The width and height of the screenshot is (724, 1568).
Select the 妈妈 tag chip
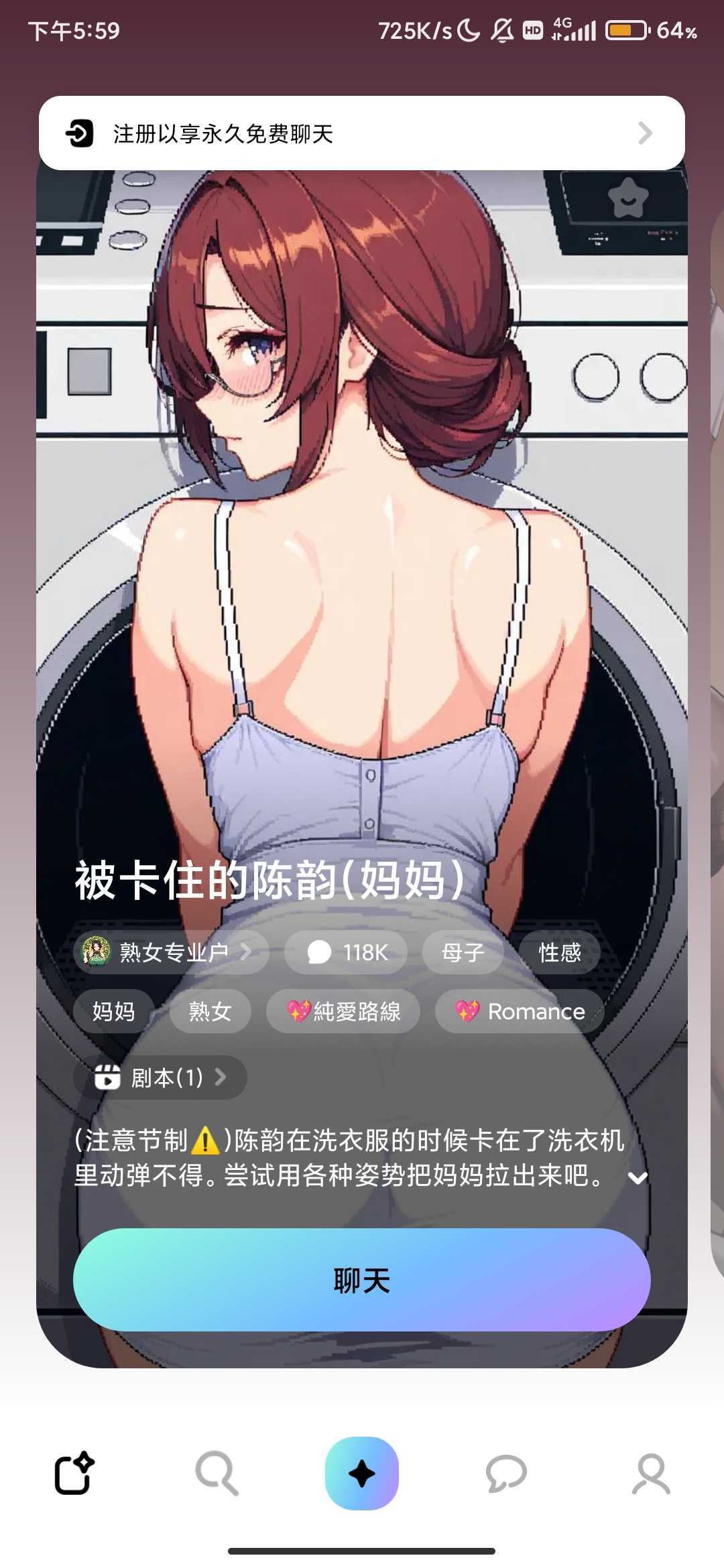coord(113,1011)
